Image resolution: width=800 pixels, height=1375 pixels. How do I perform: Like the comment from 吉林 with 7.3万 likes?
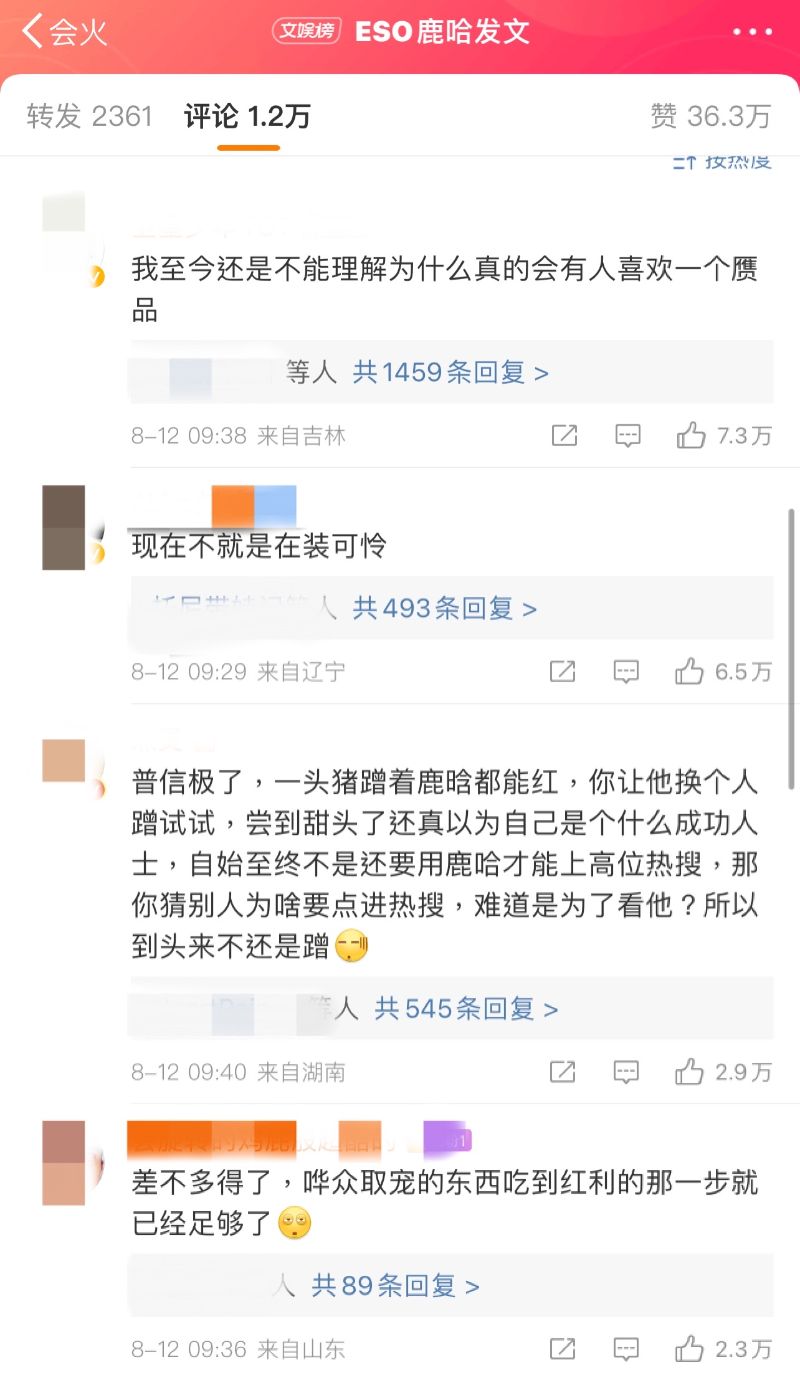click(691, 436)
